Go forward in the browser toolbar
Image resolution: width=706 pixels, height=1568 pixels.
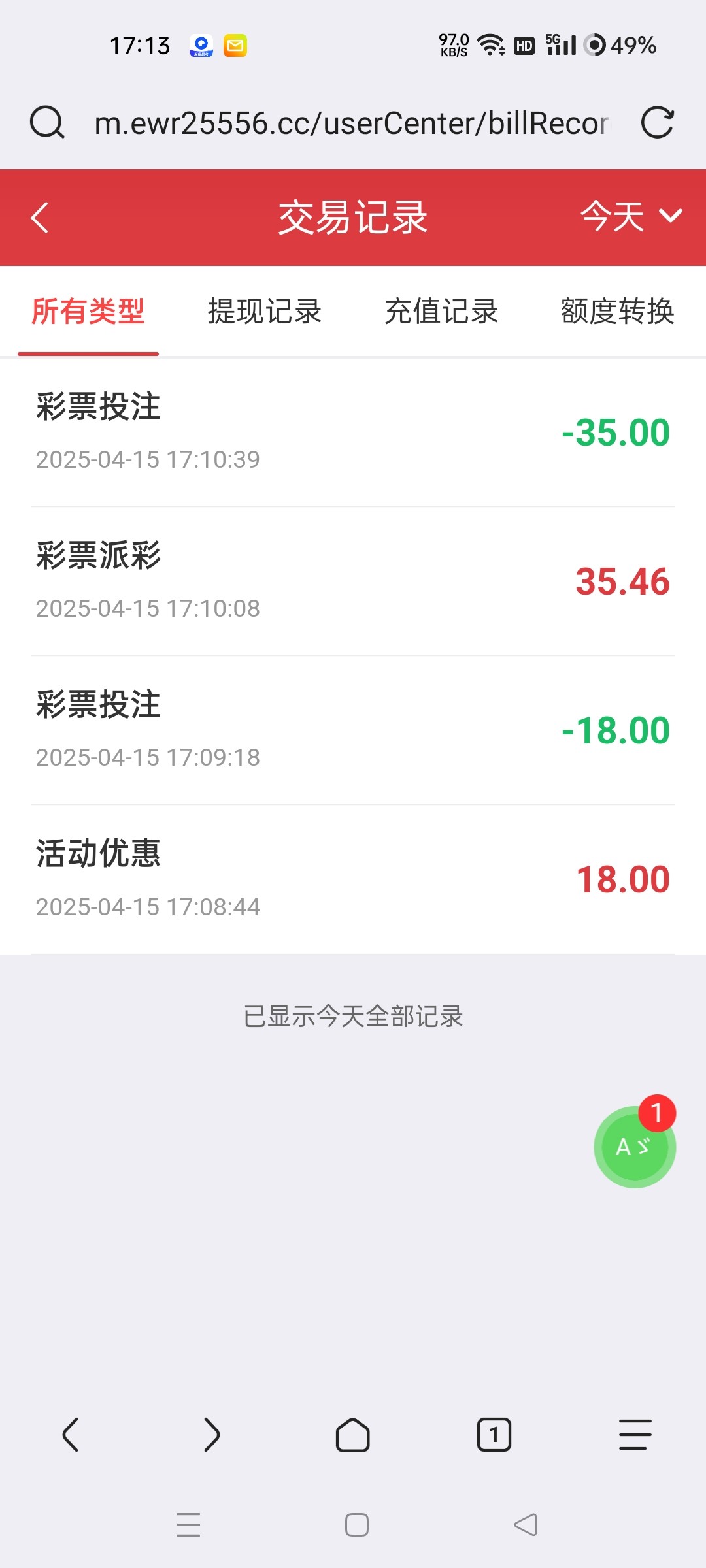[x=212, y=1435]
